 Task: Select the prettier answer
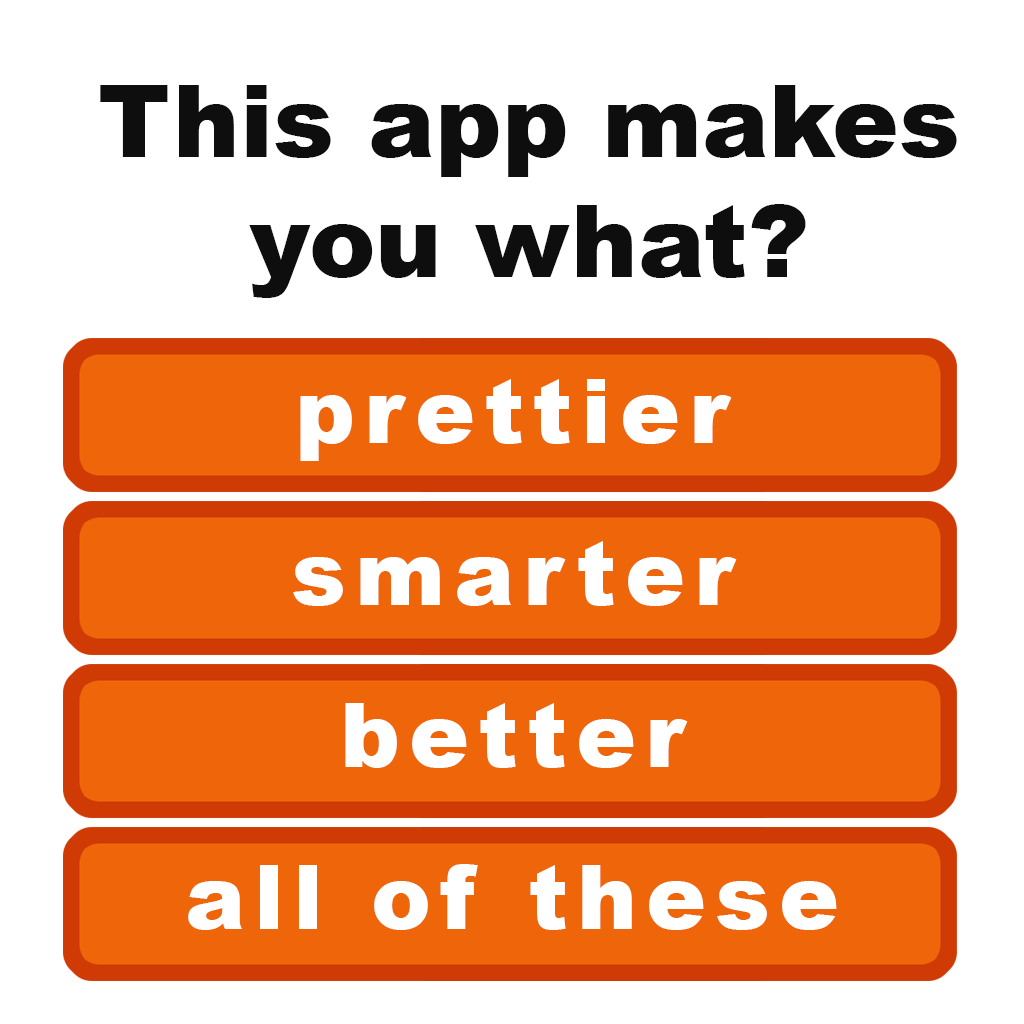click(x=510, y=415)
